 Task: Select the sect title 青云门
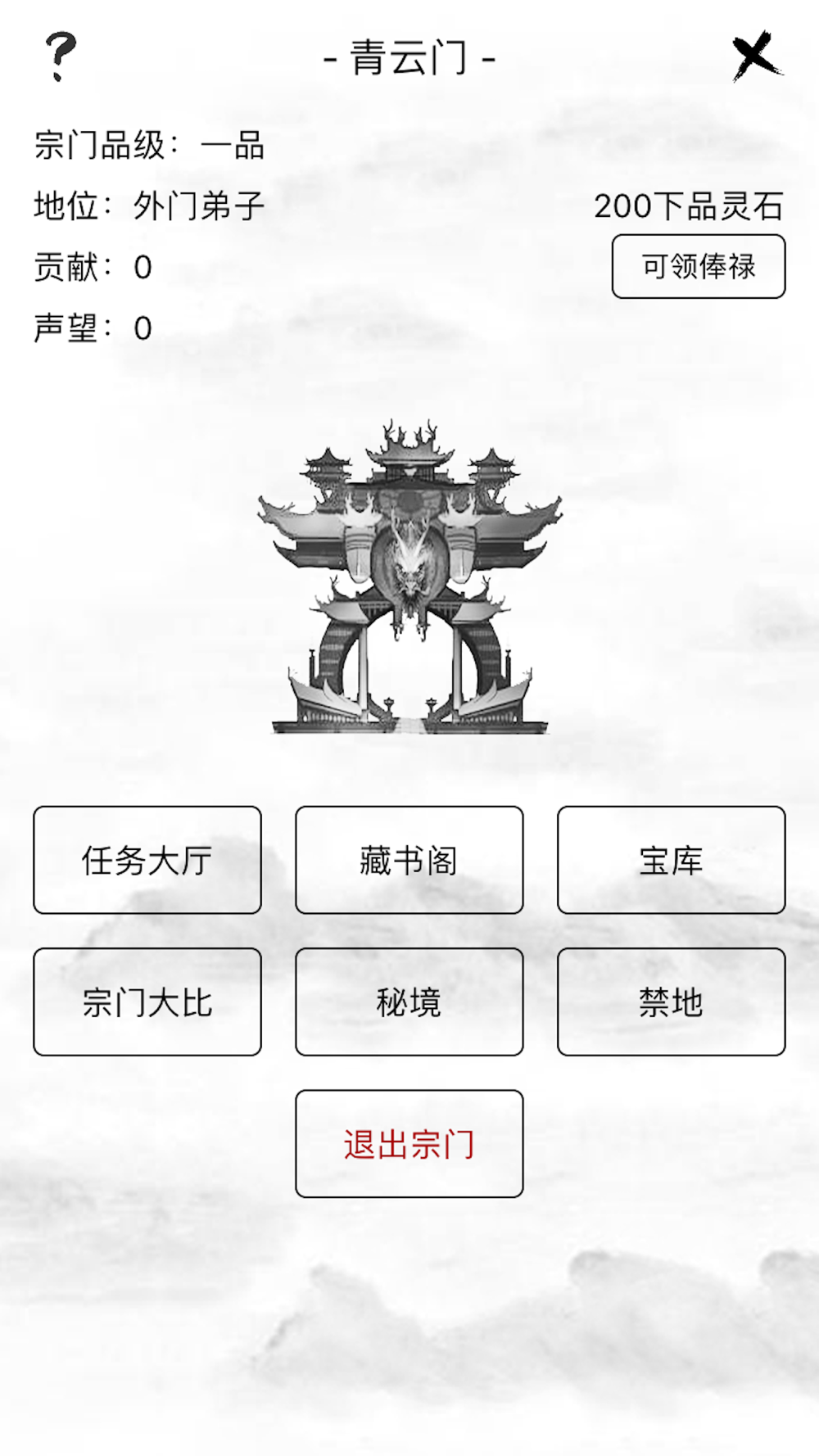(409, 59)
